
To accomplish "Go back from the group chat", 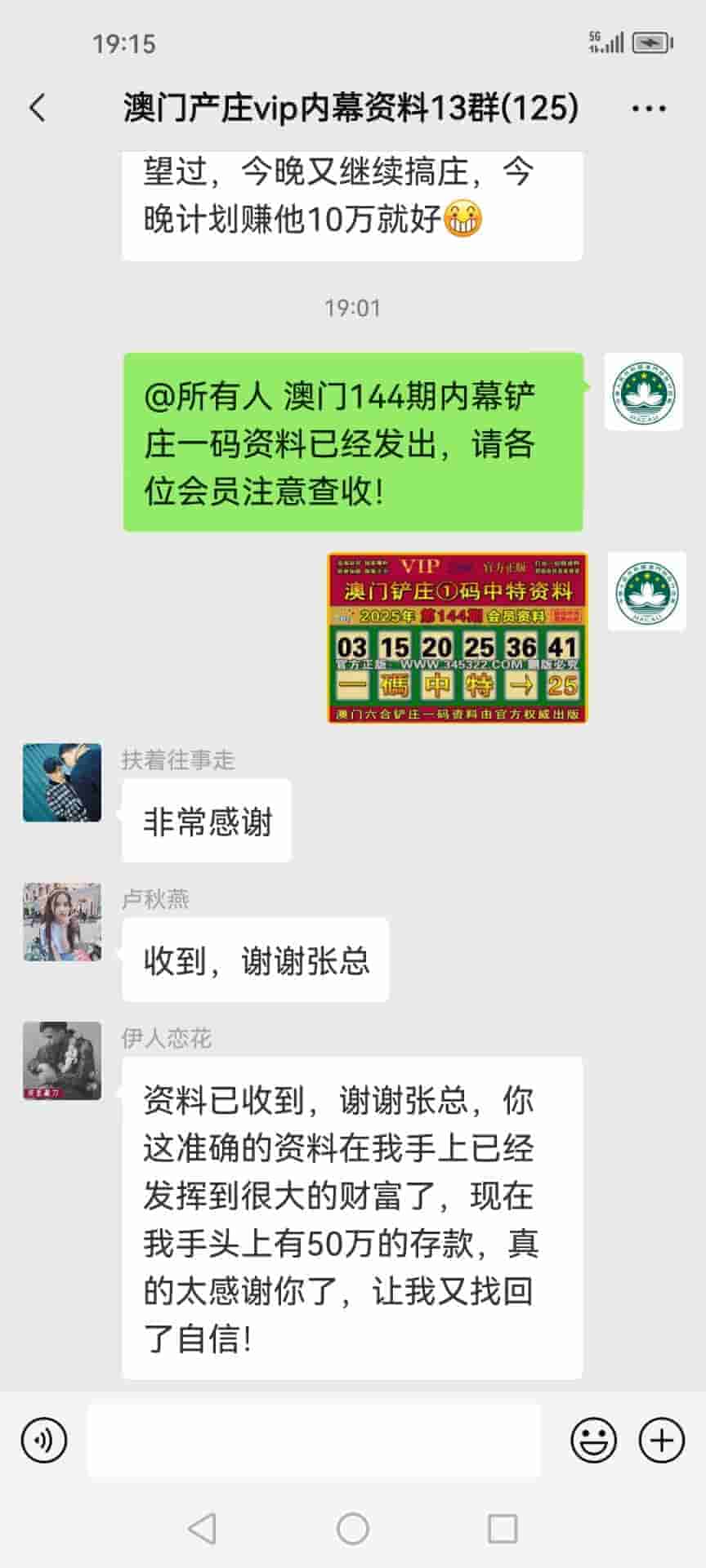I will point(38,108).
